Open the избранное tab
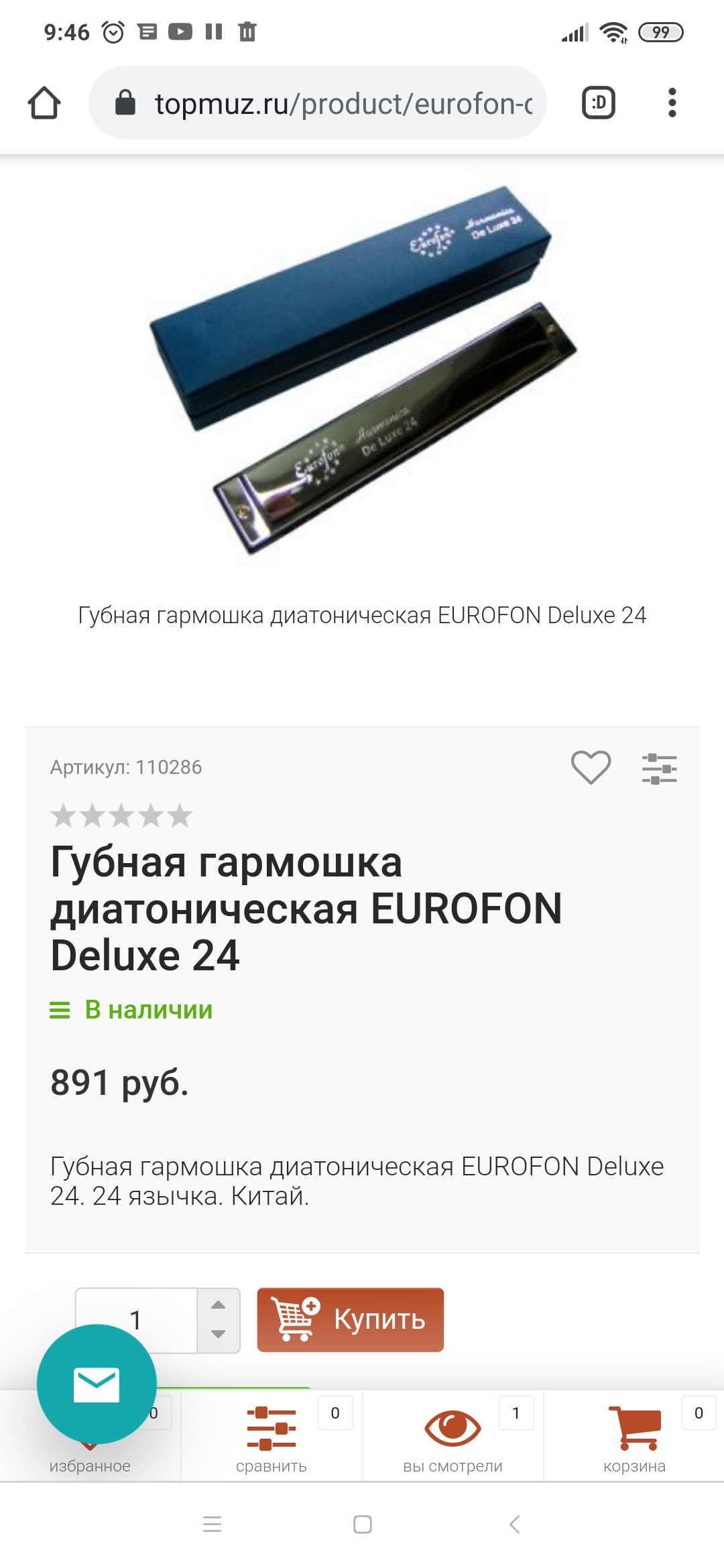Viewport: 724px width, 1568px height. [90, 1465]
